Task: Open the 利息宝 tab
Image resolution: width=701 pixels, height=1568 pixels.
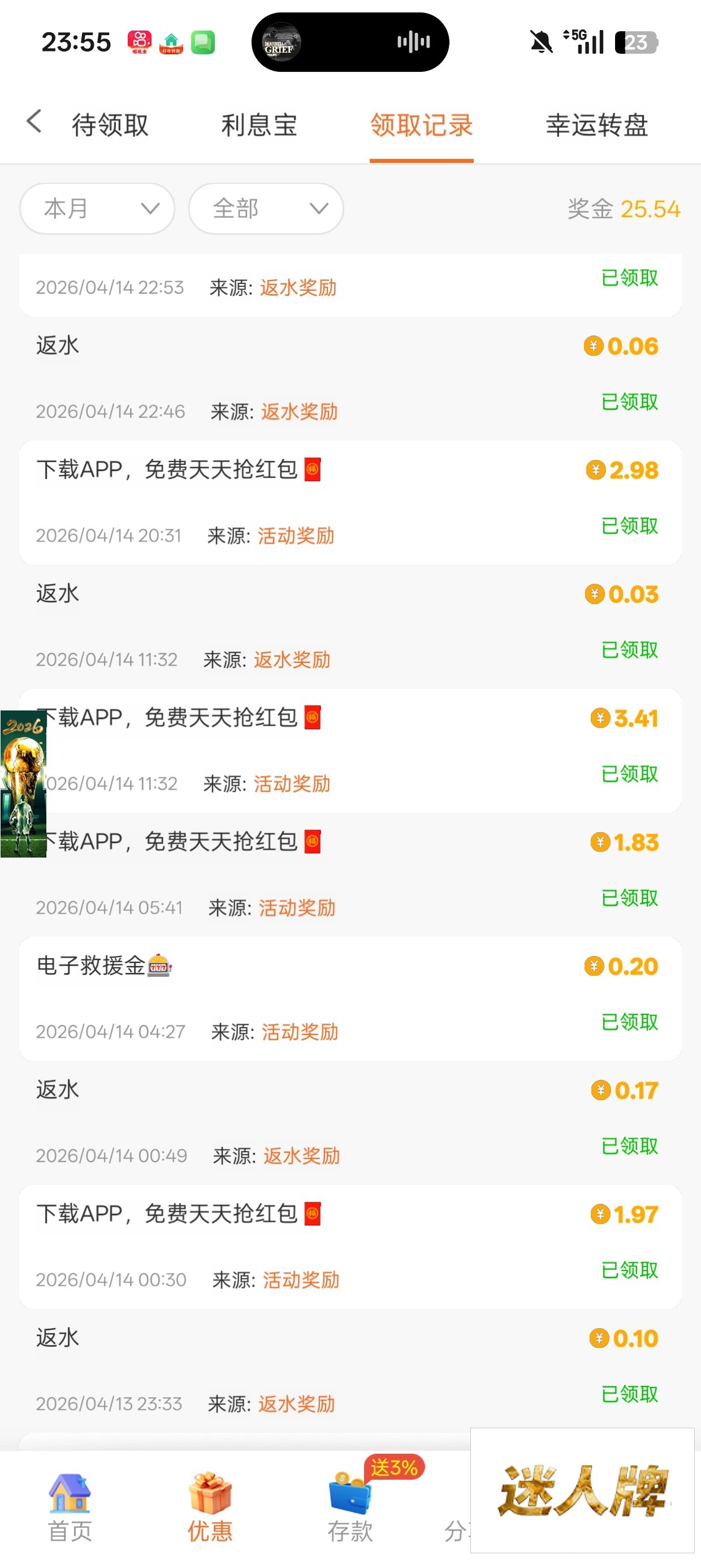Action: [259, 126]
